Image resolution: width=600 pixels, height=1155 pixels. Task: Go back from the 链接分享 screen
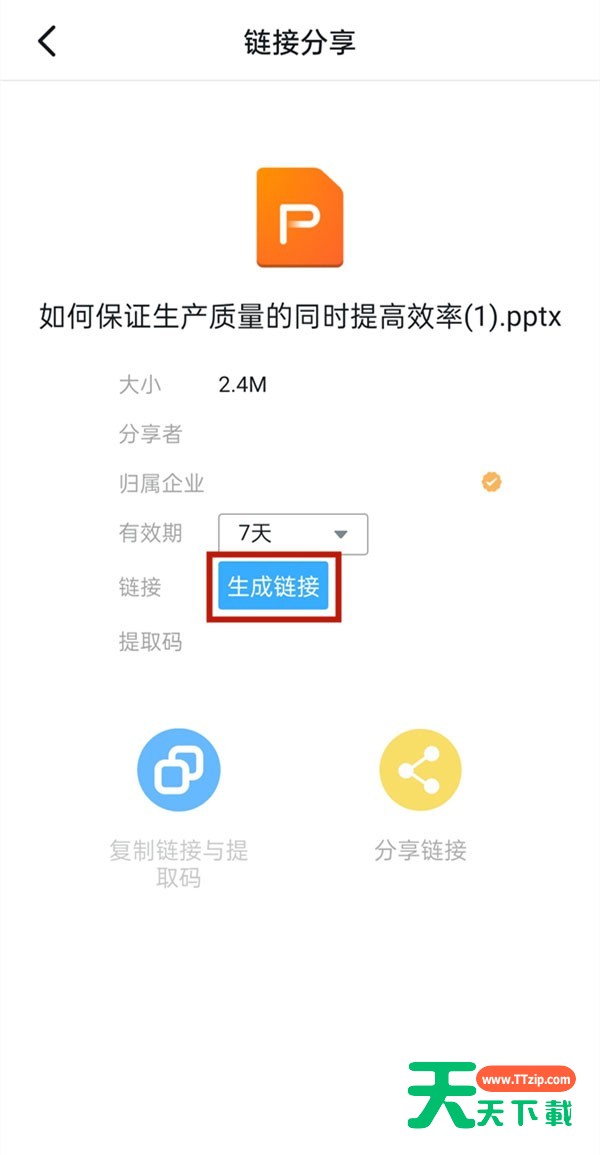point(47,41)
